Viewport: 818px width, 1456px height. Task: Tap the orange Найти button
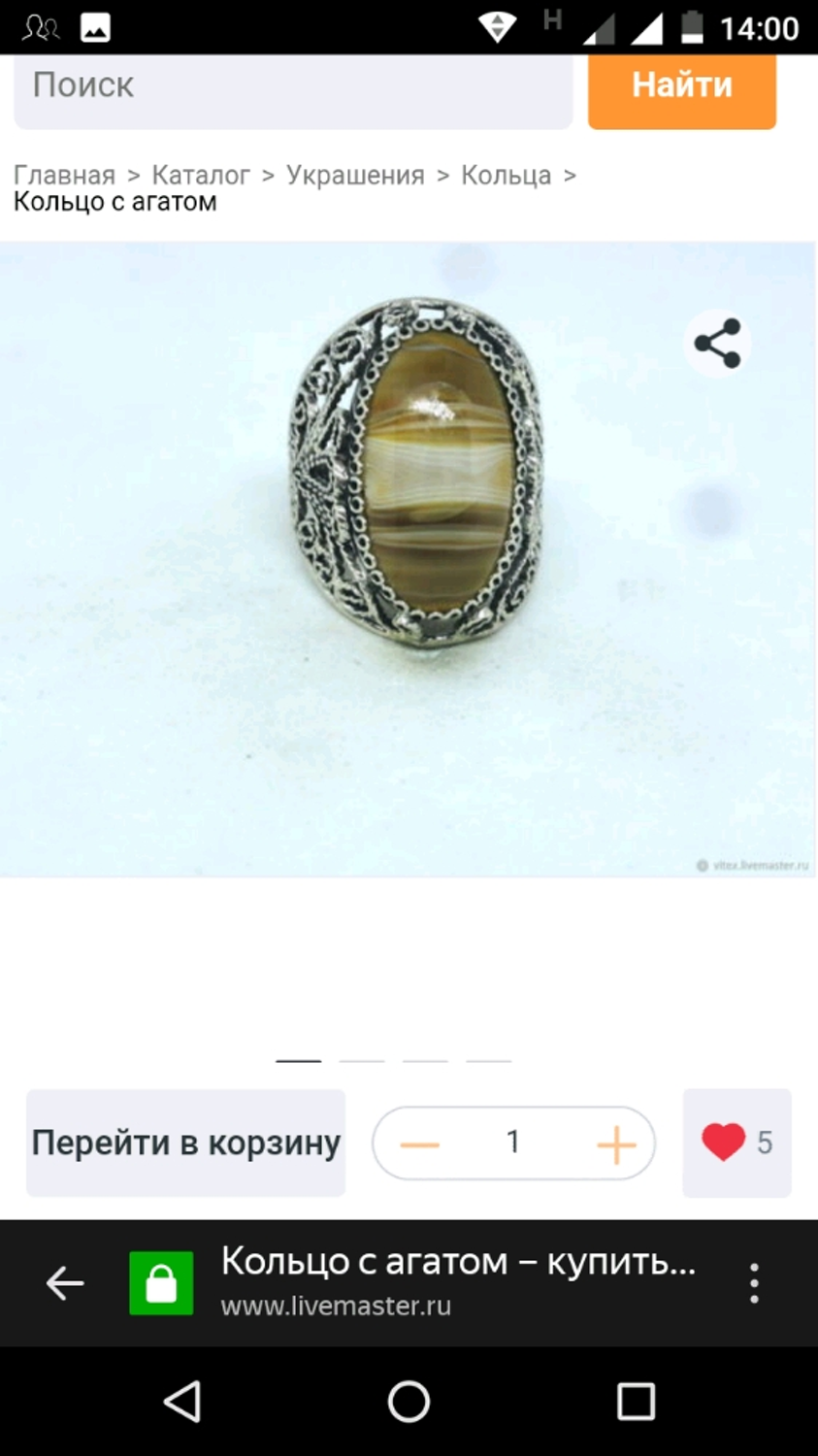click(681, 87)
